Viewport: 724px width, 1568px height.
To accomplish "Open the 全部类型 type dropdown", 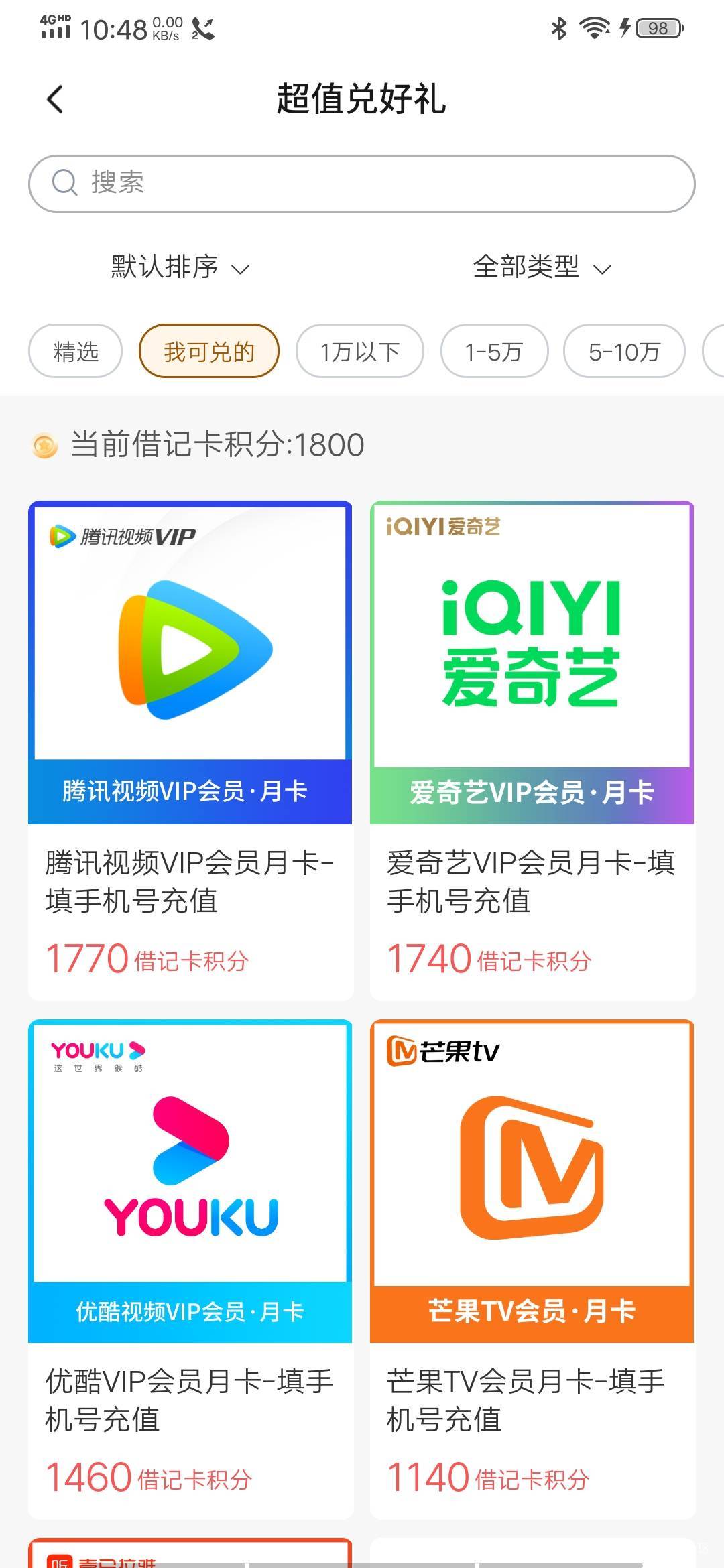I will 542,267.
